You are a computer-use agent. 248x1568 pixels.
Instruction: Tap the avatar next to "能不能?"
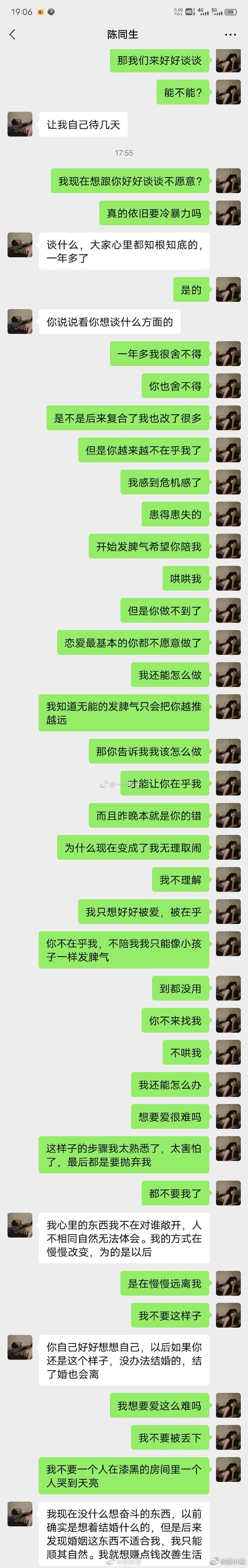point(228,93)
